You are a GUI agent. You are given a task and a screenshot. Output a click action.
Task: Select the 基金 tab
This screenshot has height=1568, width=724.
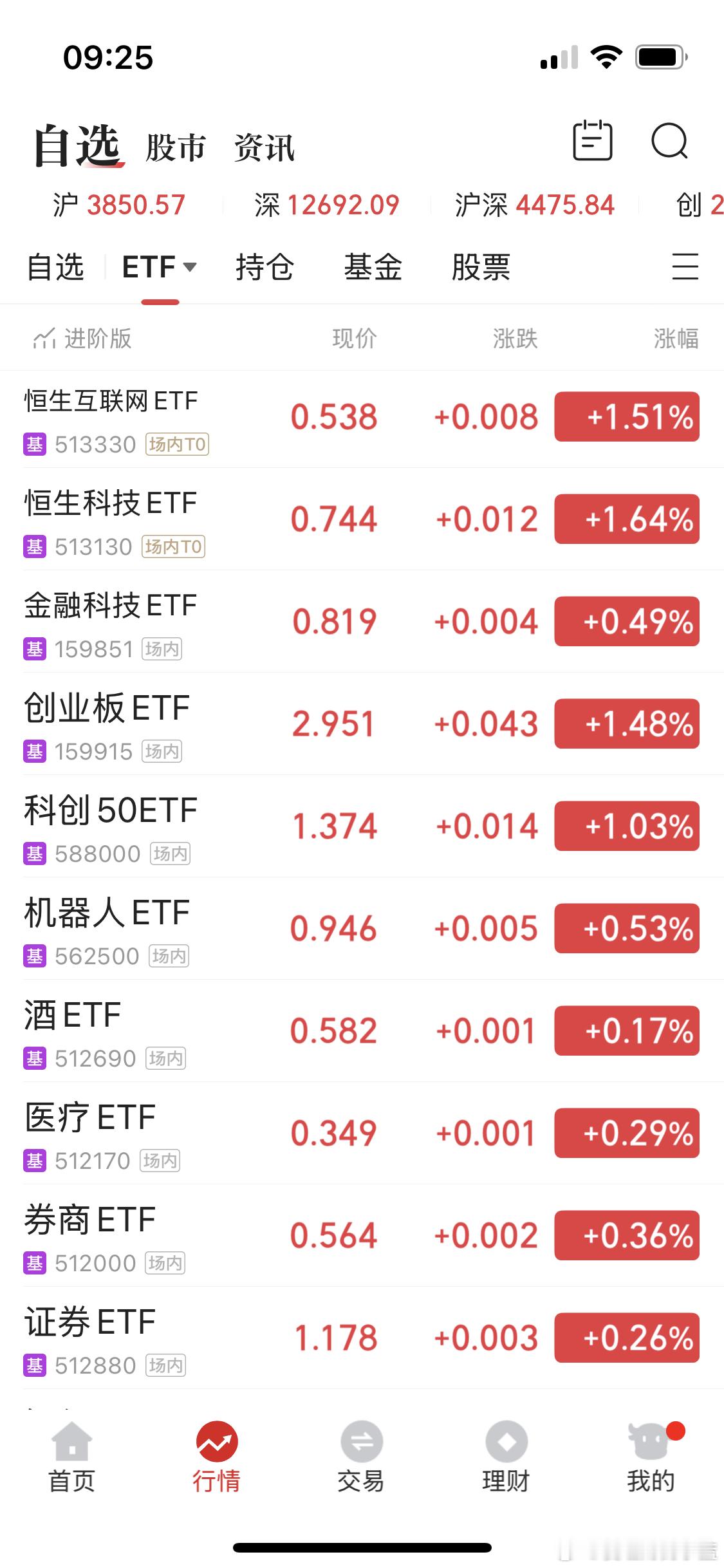(373, 267)
